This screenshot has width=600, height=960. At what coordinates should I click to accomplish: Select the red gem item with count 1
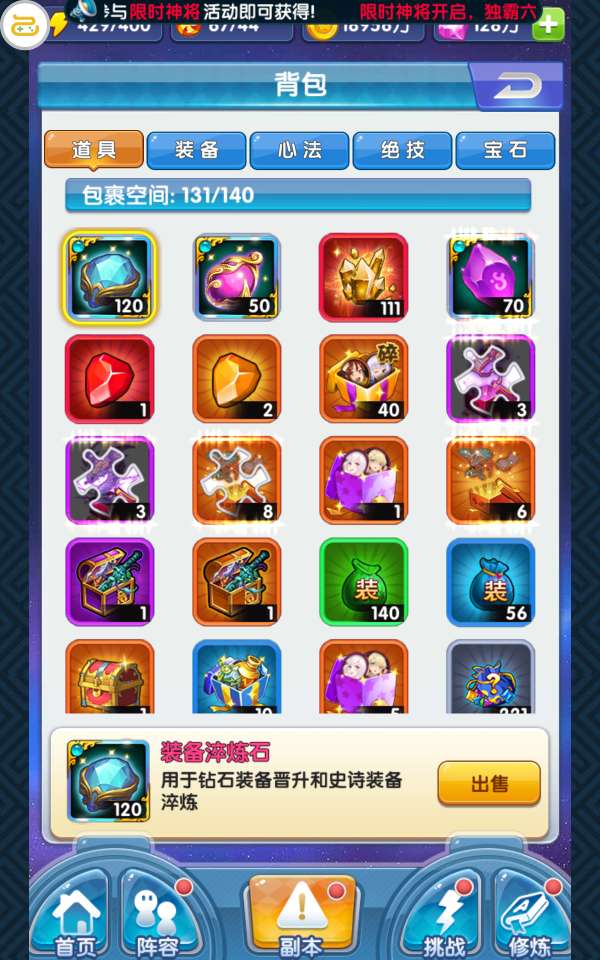[110, 378]
